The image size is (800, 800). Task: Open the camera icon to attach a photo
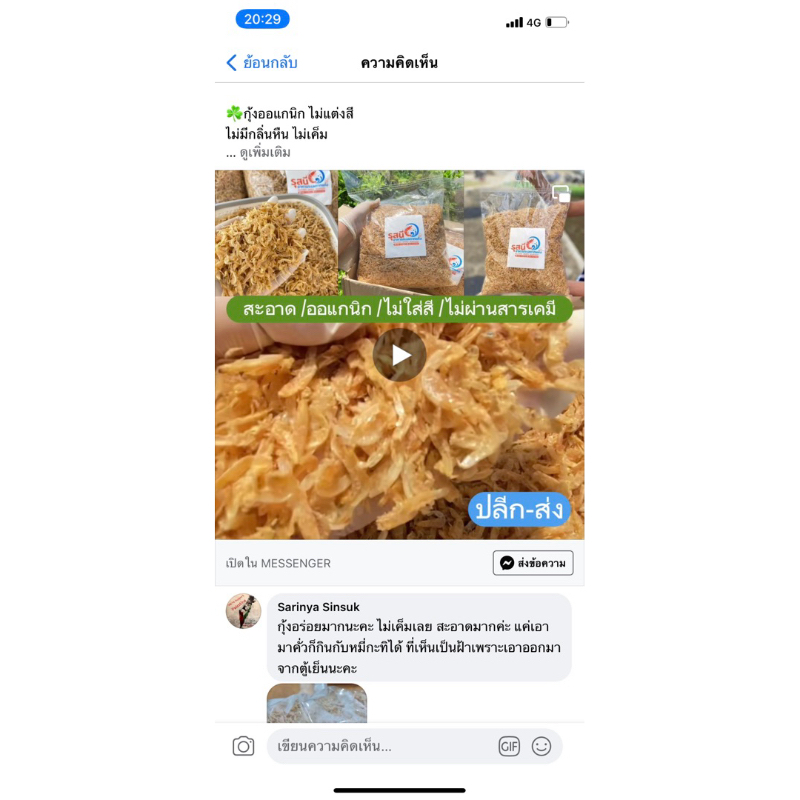(x=243, y=746)
